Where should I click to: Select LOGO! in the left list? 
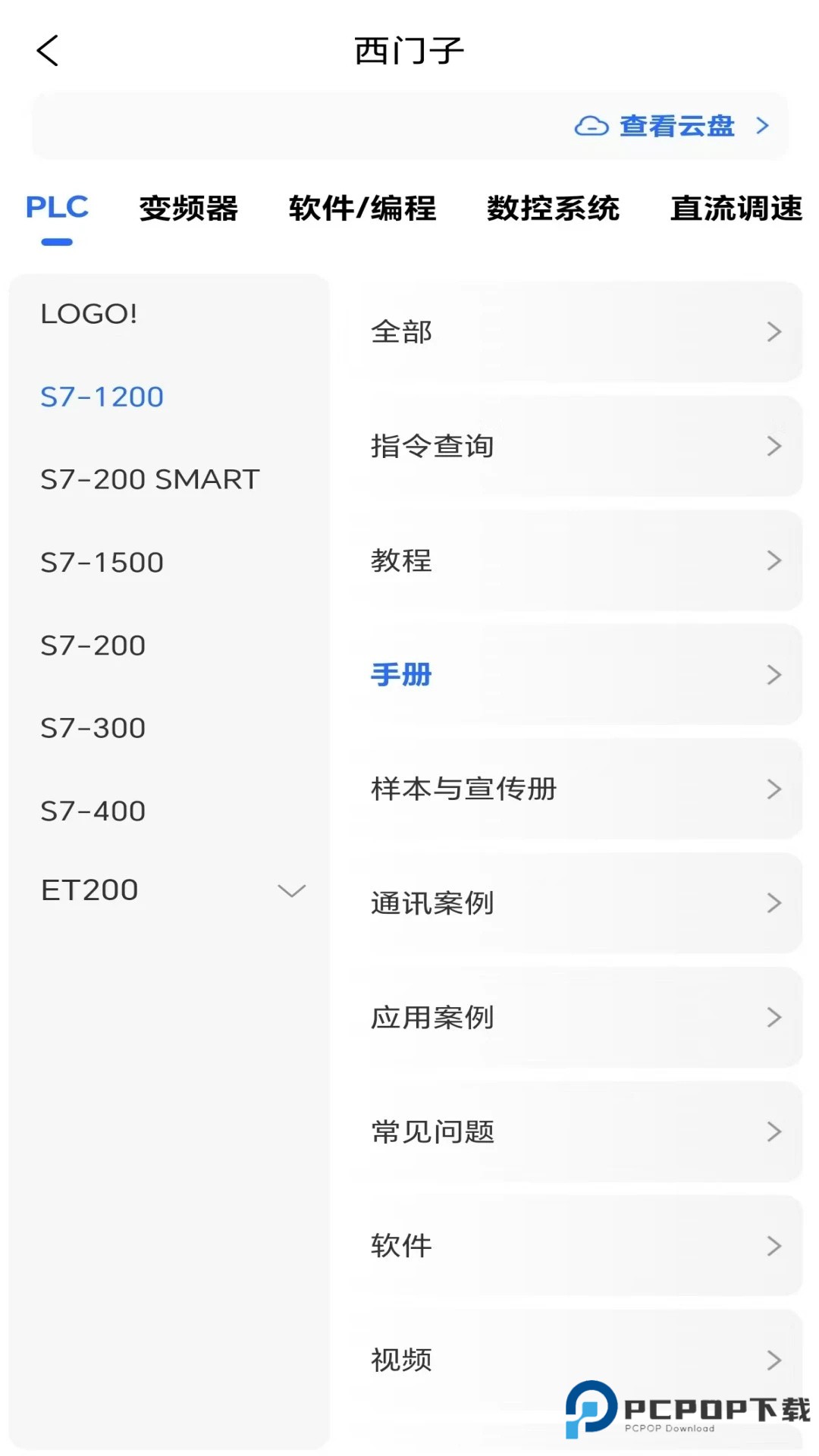89,314
